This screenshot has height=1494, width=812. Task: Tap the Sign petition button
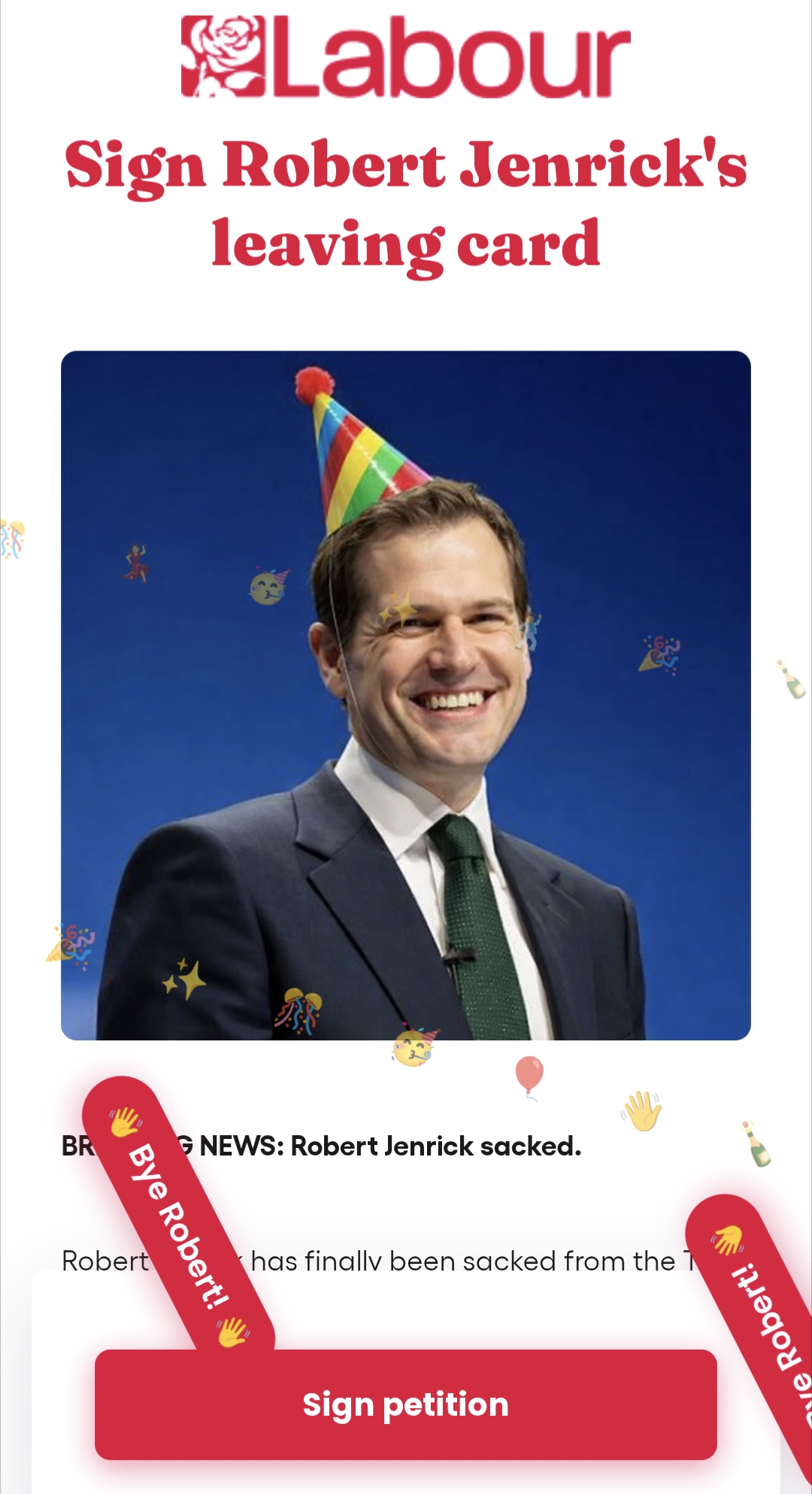[x=405, y=1404]
